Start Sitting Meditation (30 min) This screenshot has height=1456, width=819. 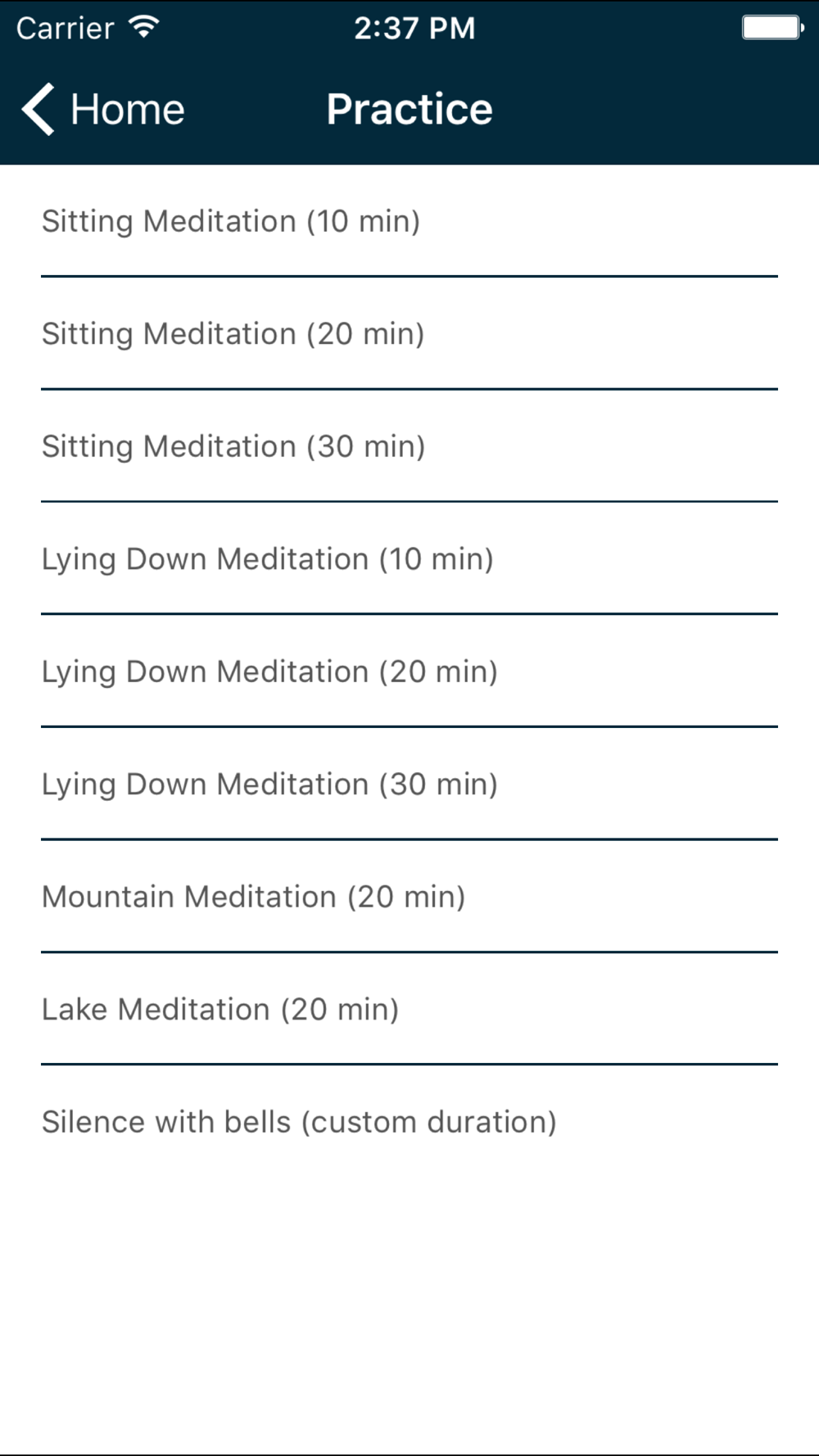click(409, 446)
